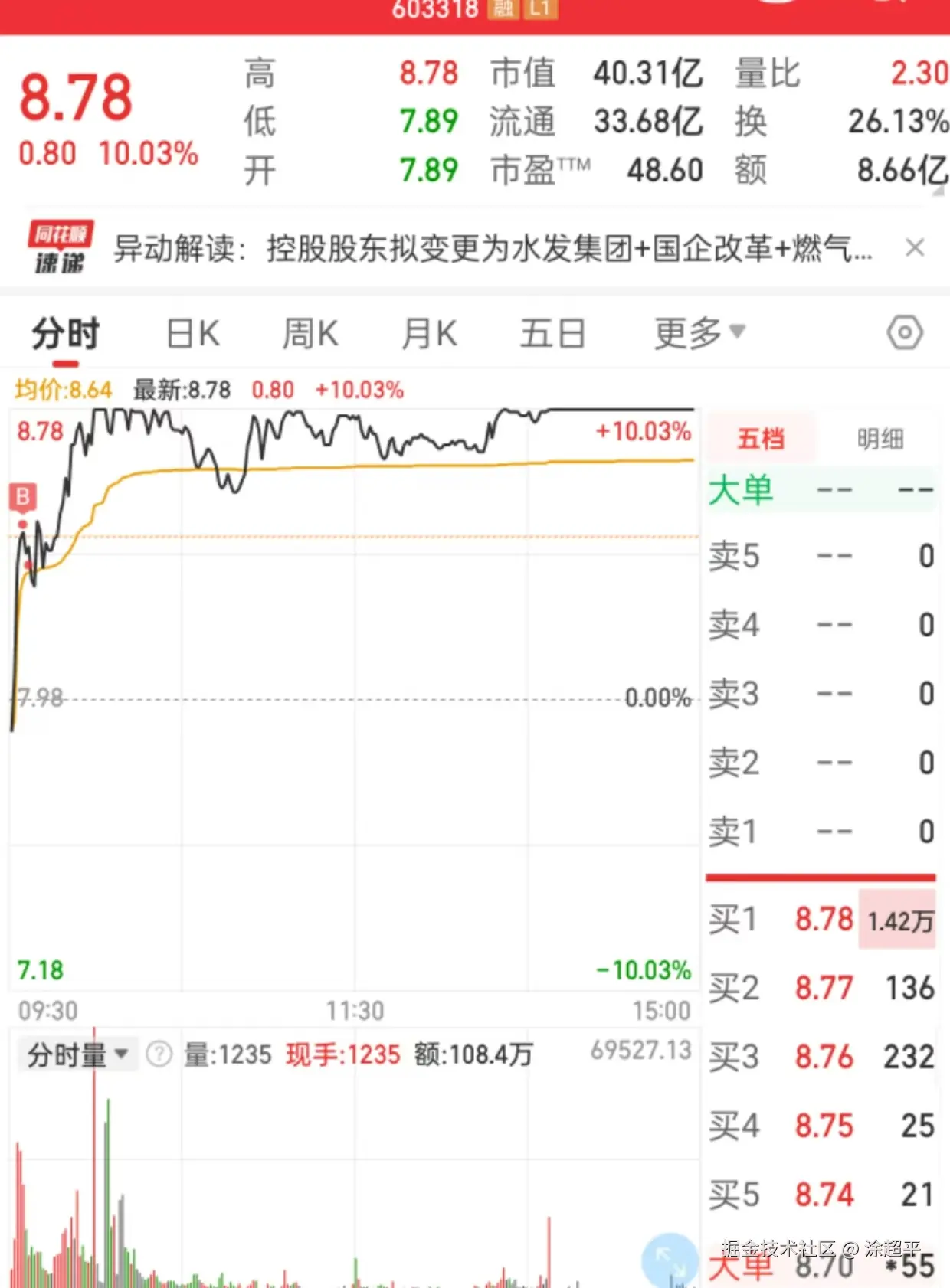This screenshot has height=1288, width=950.
Task: Expand the 大单 large-order panel
Action: coord(739,489)
